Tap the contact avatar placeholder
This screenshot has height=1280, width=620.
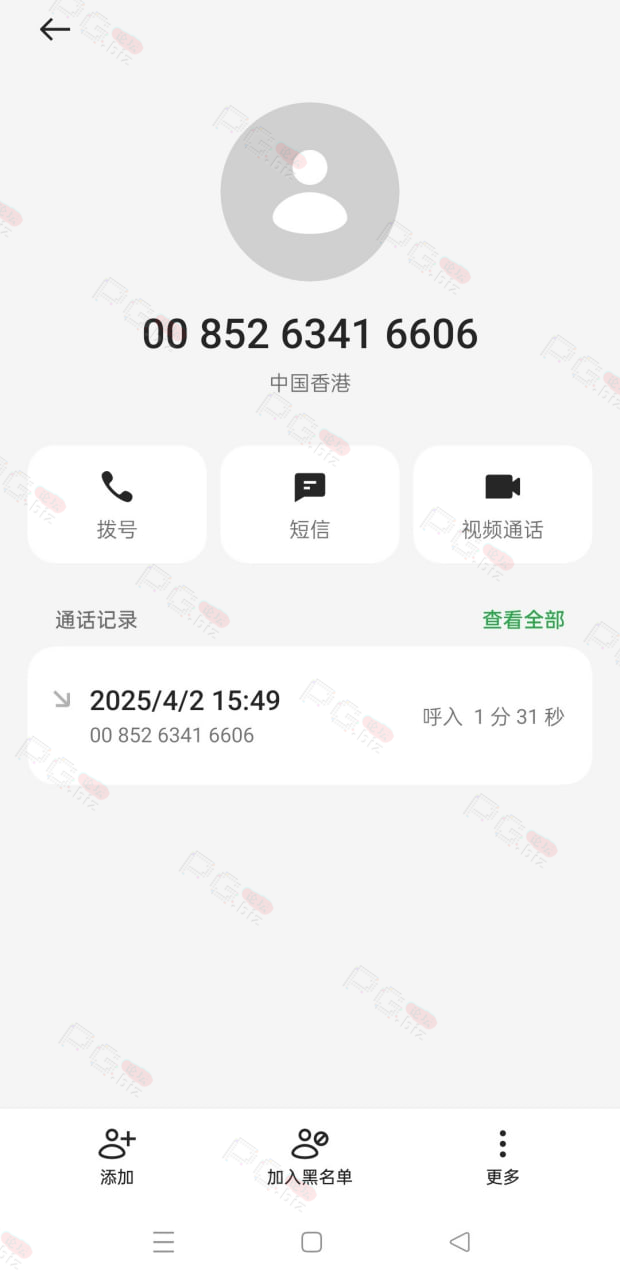[310, 192]
